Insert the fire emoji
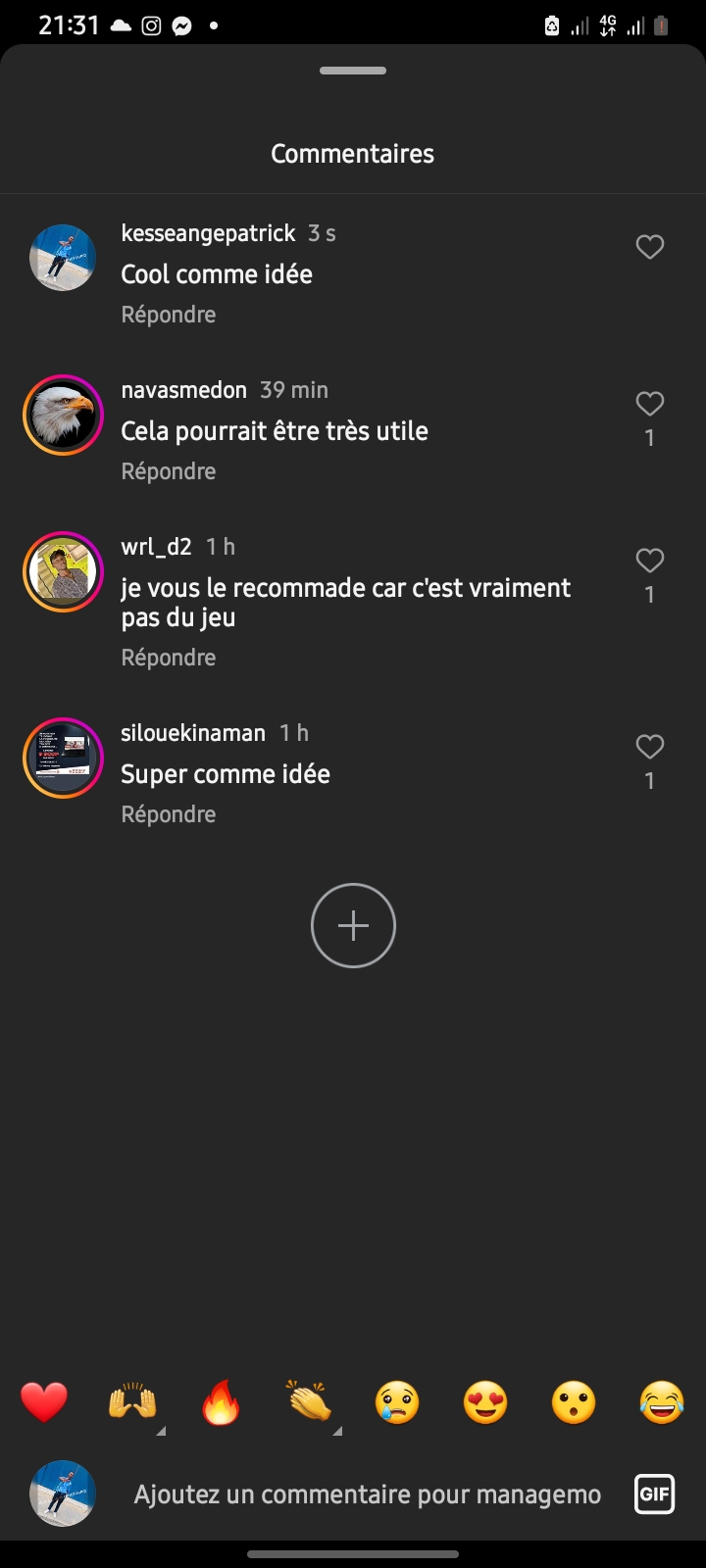 (x=221, y=1402)
